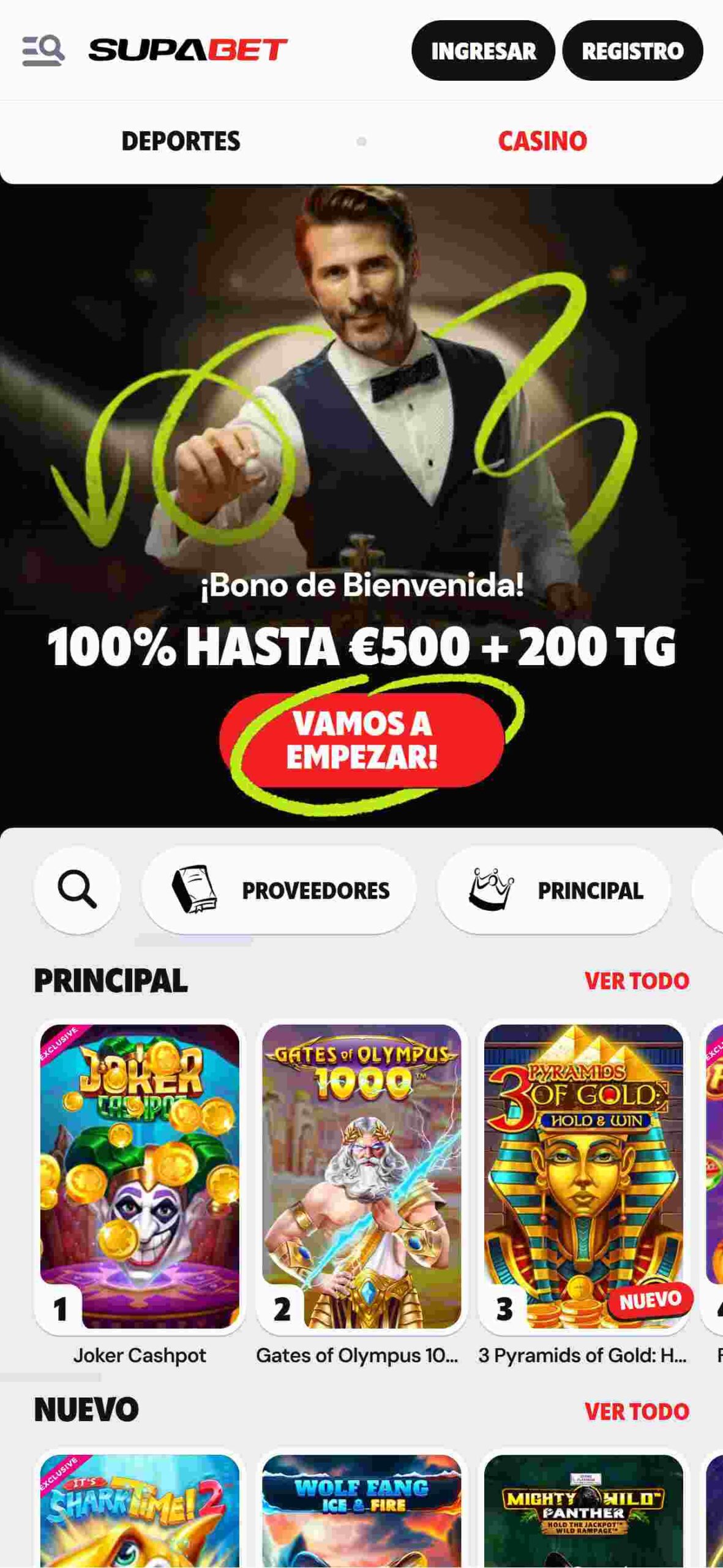Switch to the DEPORTES tab
Image resolution: width=723 pixels, height=1568 pixels.
click(181, 141)
